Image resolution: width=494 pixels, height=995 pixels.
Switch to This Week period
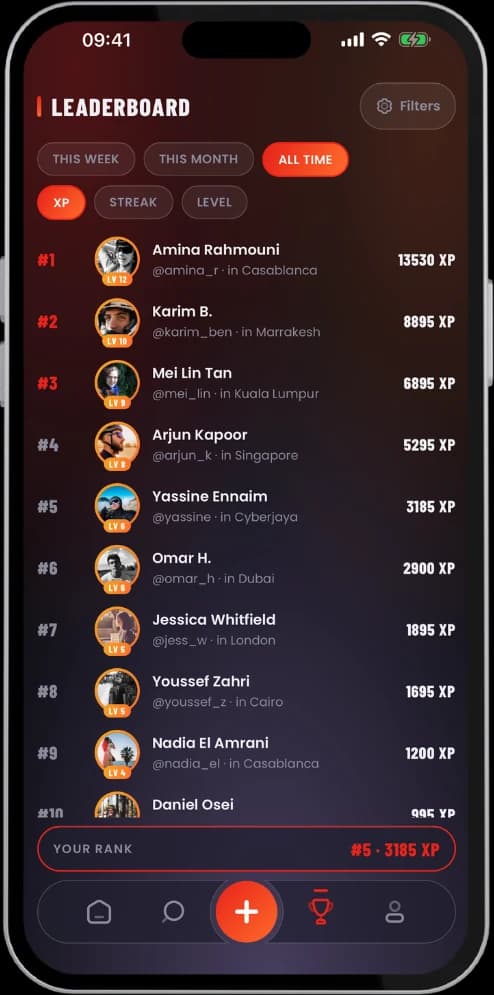tap(86, 159)
